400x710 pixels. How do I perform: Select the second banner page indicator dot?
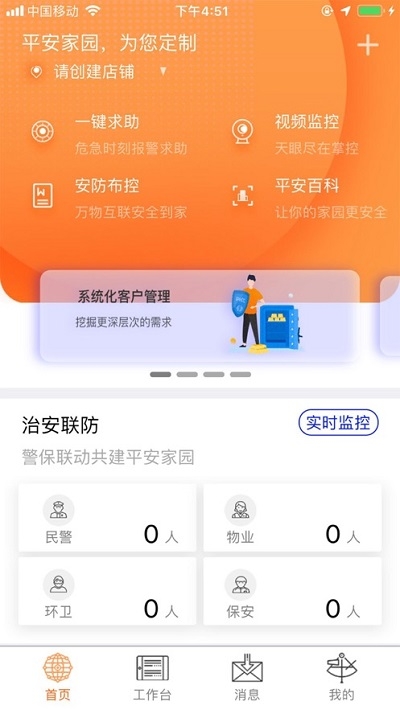click(187, 374)
